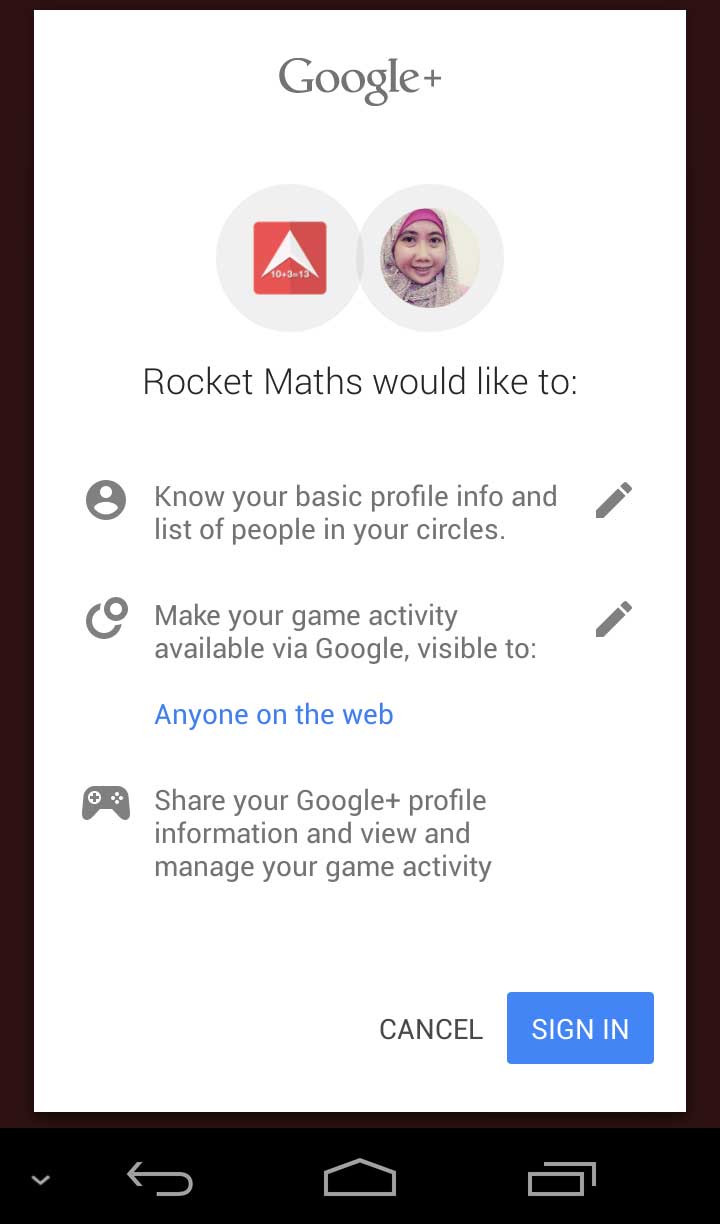The height and width of the screenshot is (1224, 720).
Task: Go back using the system back button
Action: (x=160, y=1180)
